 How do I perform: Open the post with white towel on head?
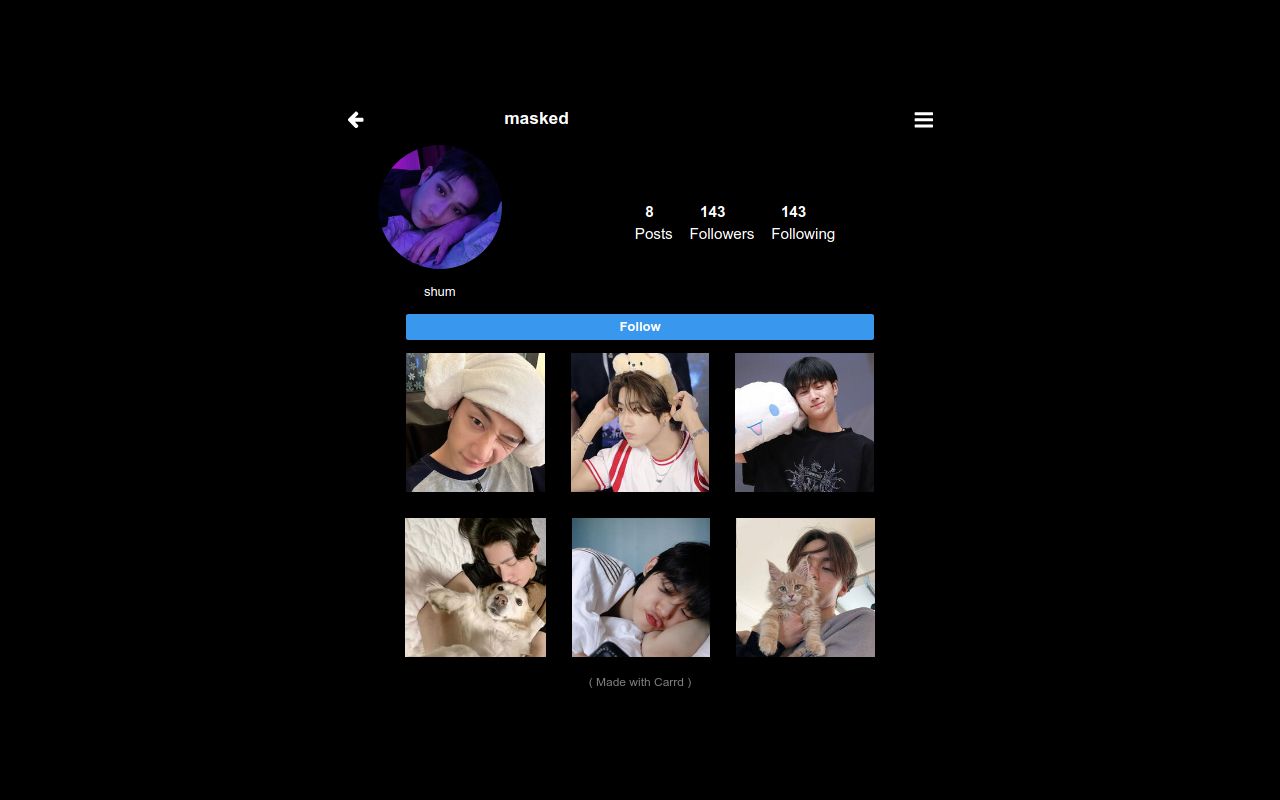(475, 422)
